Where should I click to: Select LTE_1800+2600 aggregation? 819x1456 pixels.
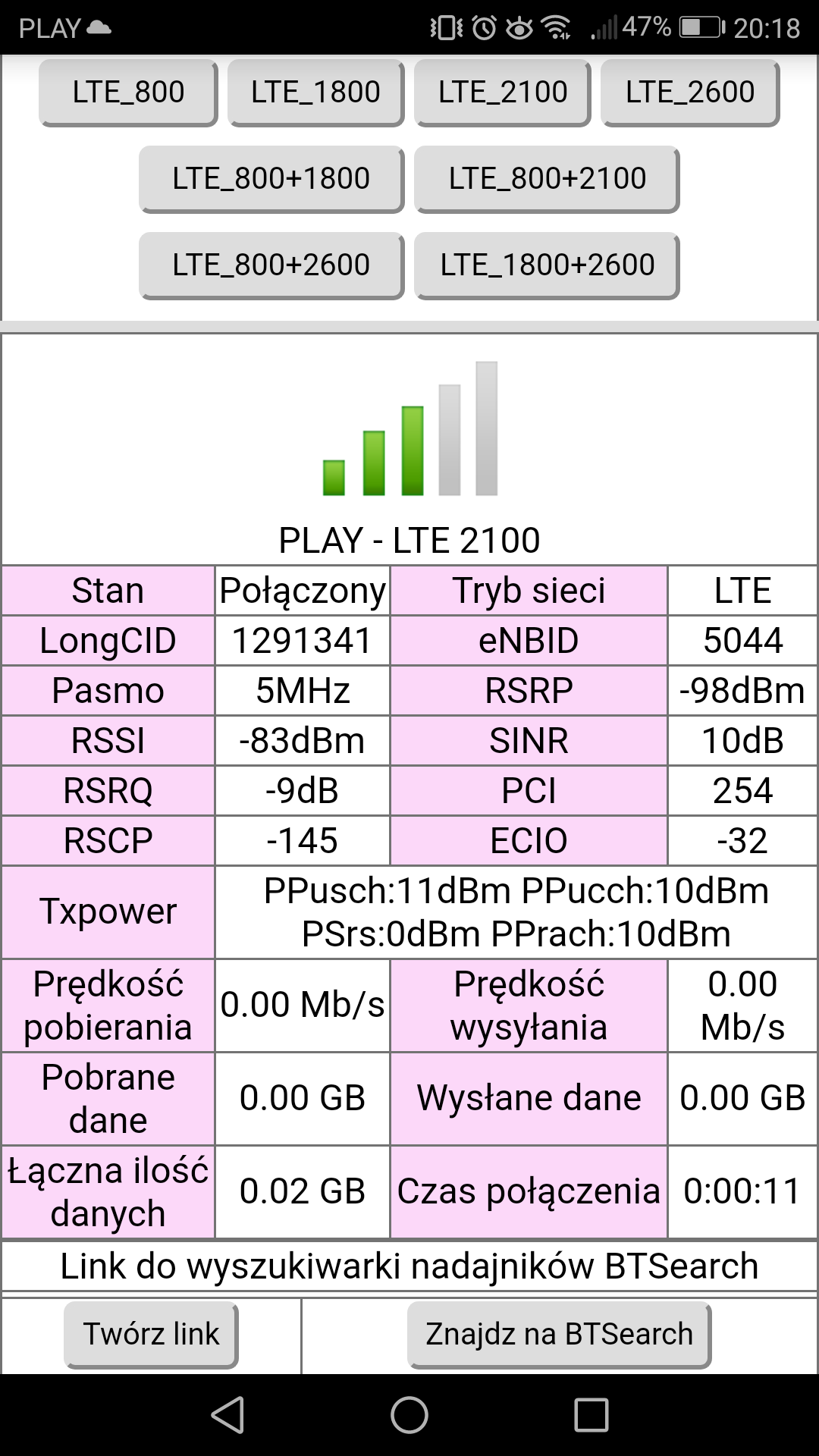547,265
